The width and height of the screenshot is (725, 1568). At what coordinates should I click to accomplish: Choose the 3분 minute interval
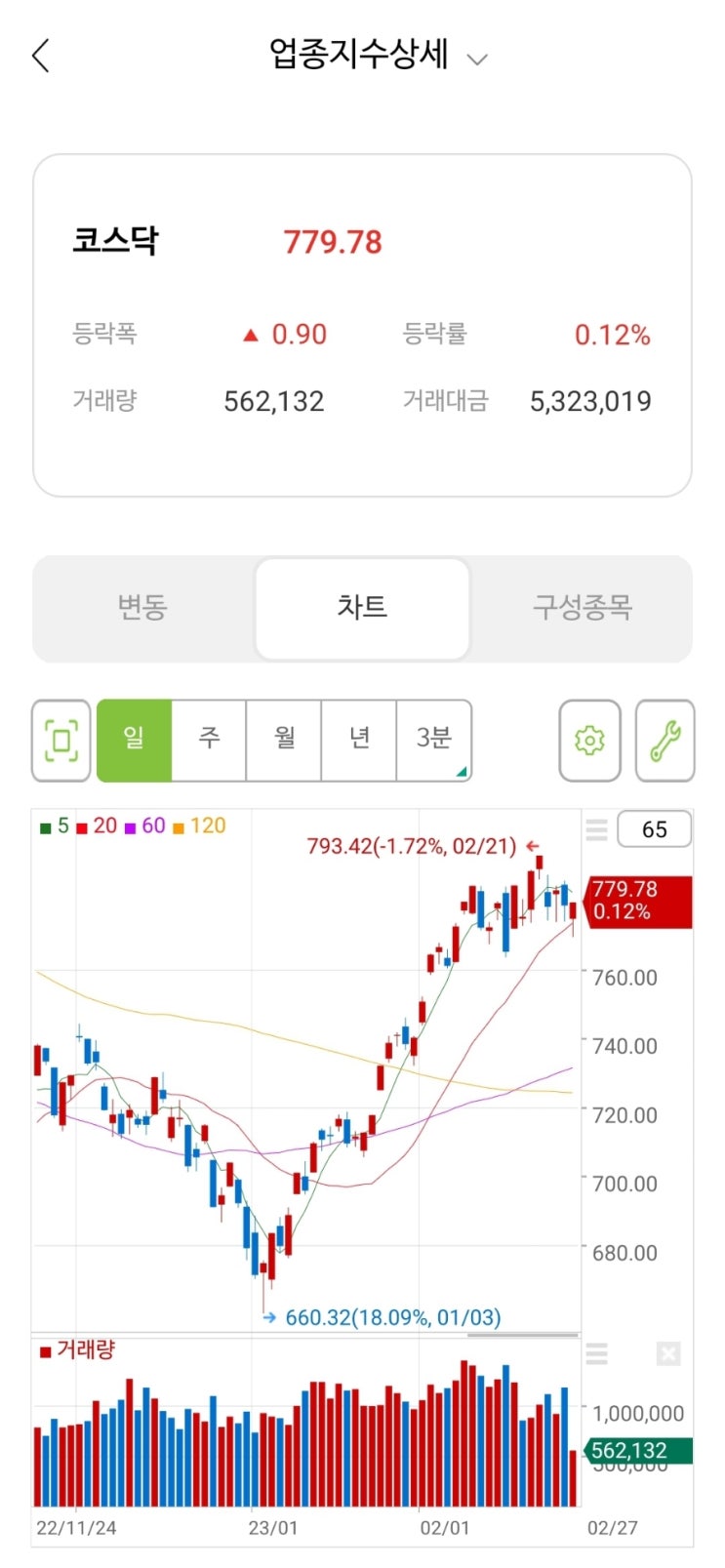click(434, 741)
